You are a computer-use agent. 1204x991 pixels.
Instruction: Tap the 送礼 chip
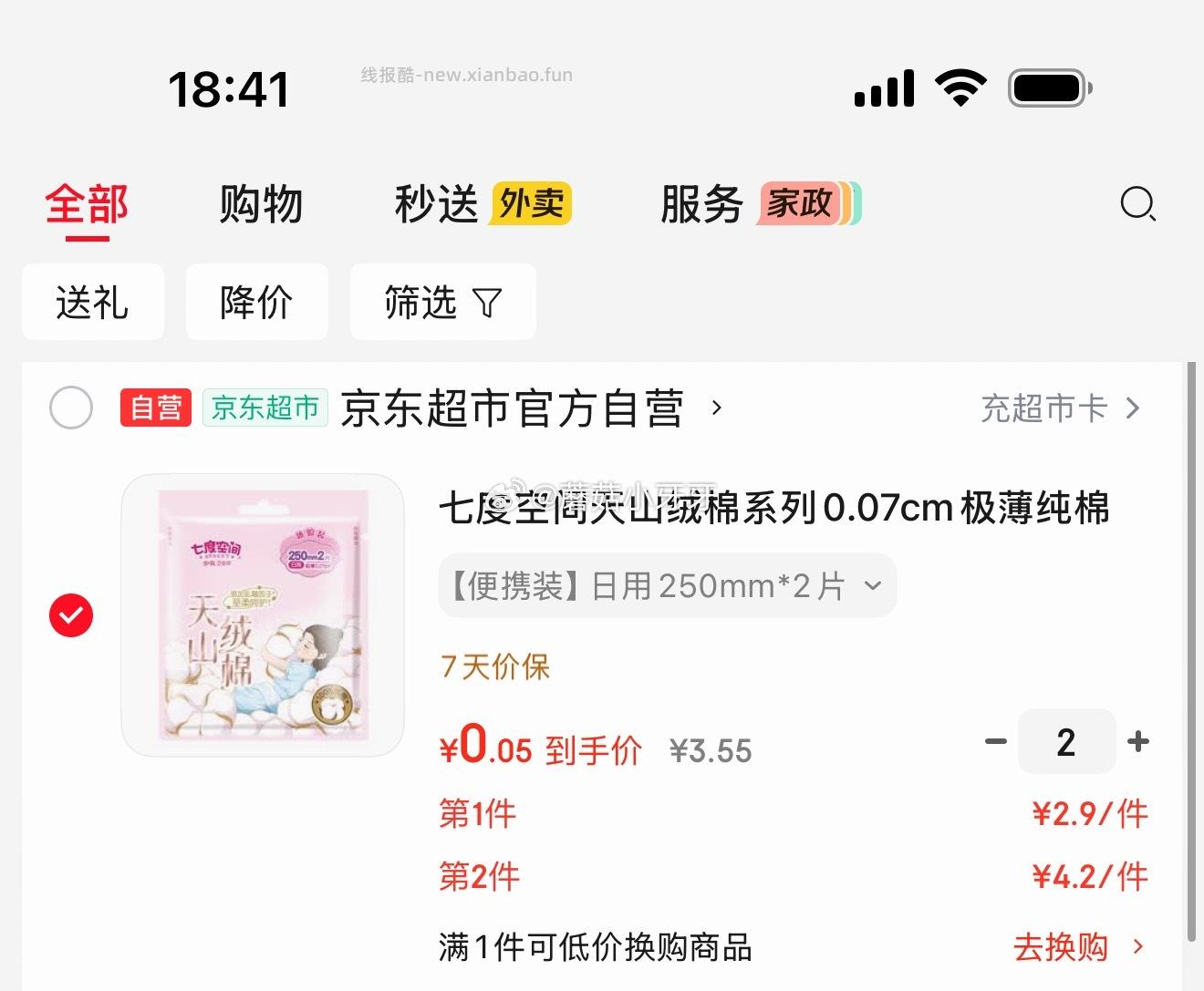tap(93, 303)
